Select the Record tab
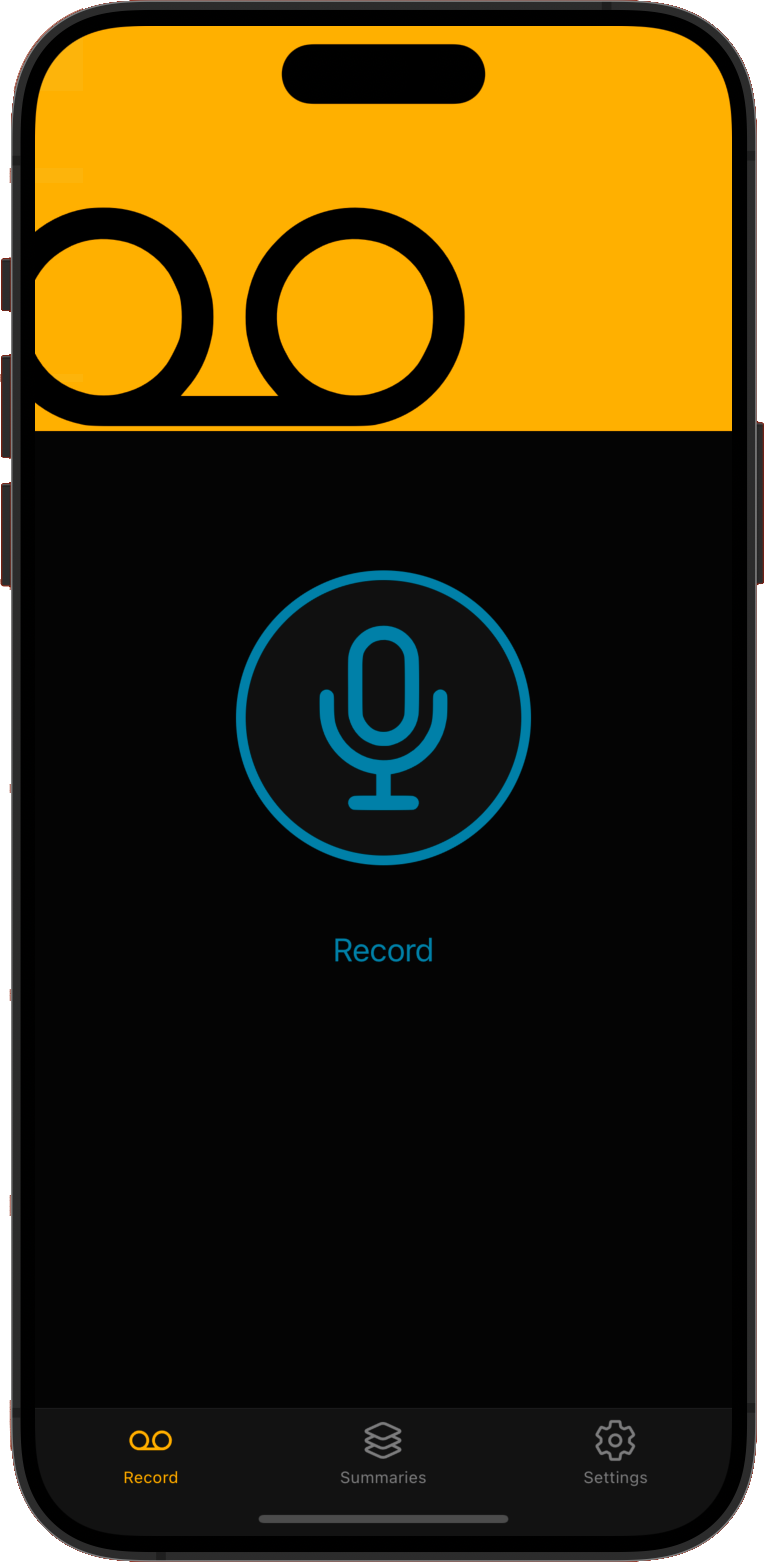Image resolution: width=764 pixels, height=1562 pixels. (x=151, y=1452)
